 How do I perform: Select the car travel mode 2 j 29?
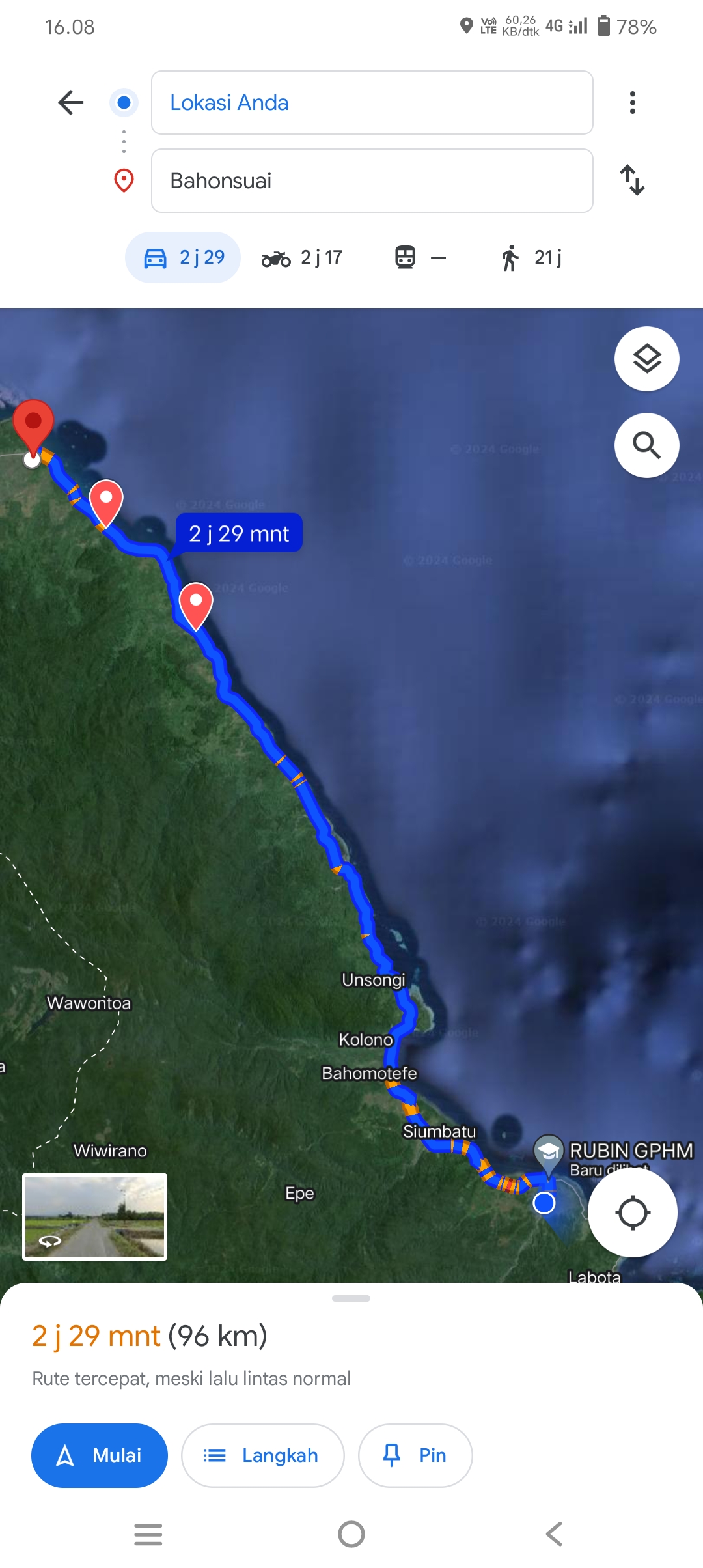click(x=183, y=257)
